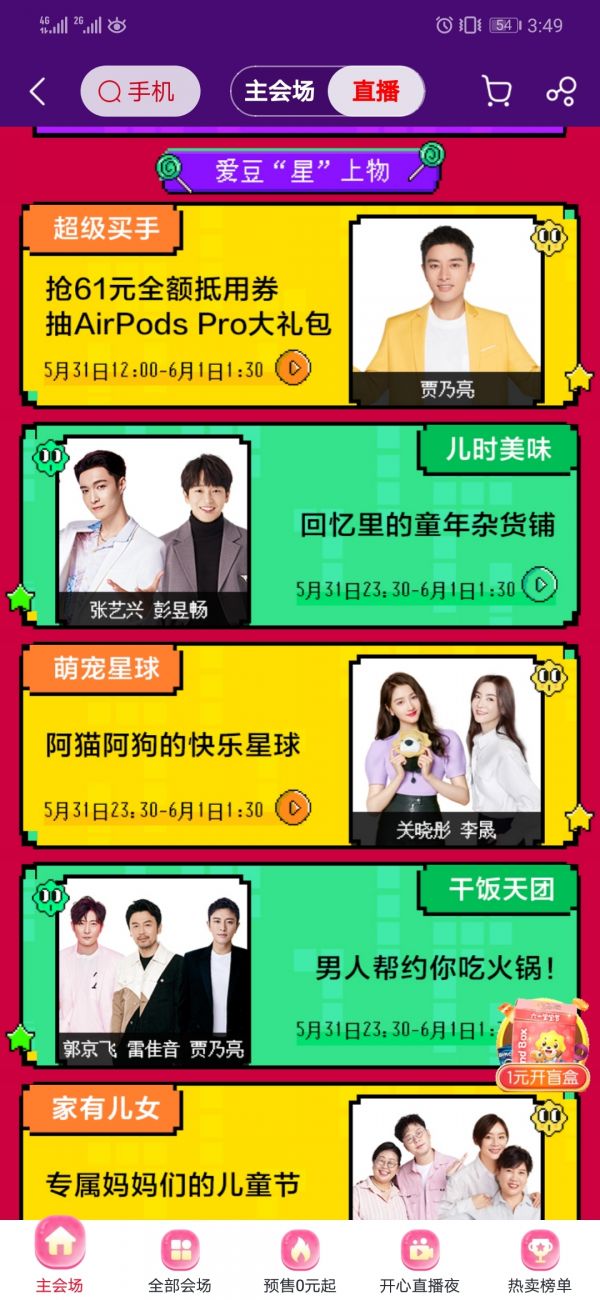Play the 超级买手 livestream preview
600x1300 pixels.
coord(293,368)
